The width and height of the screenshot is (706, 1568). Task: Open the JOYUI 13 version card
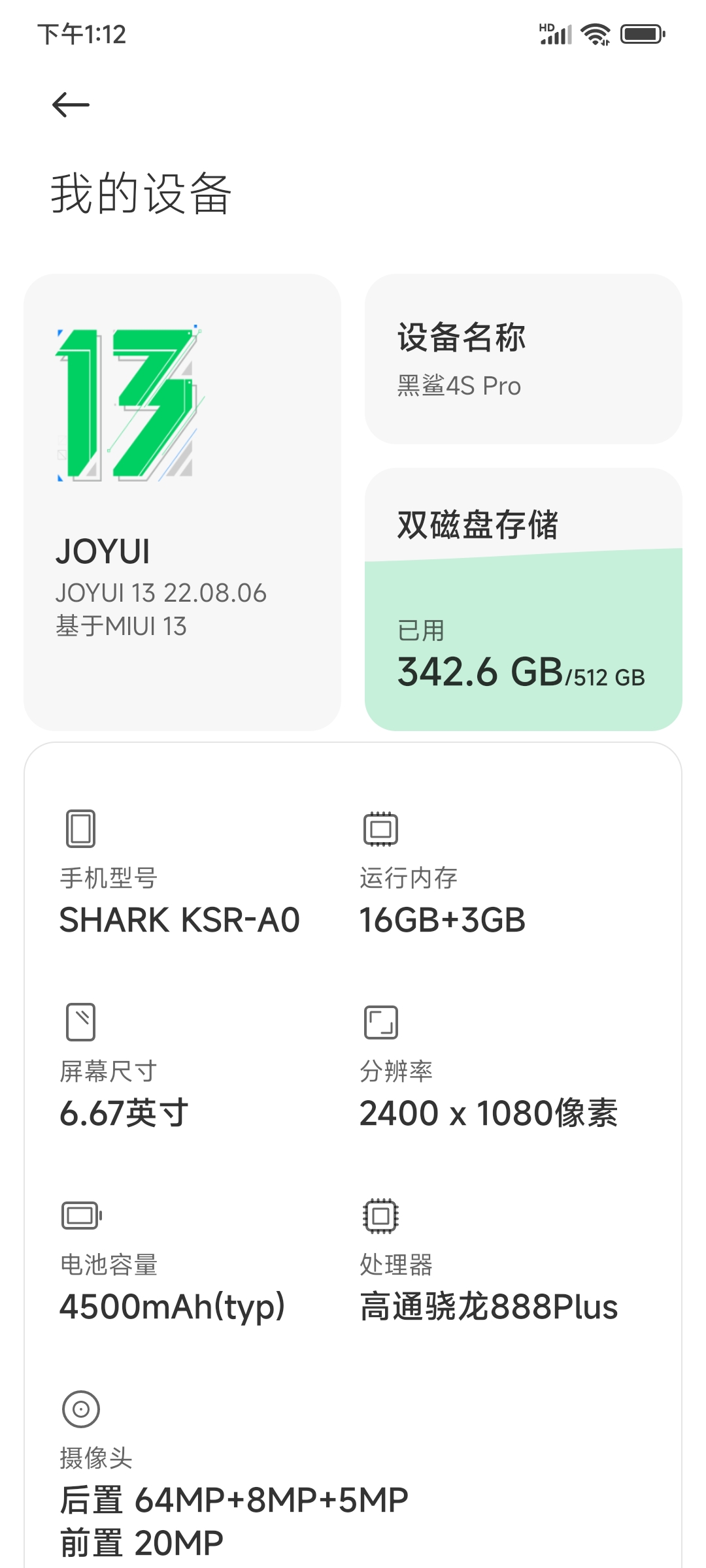pos(182,502)
